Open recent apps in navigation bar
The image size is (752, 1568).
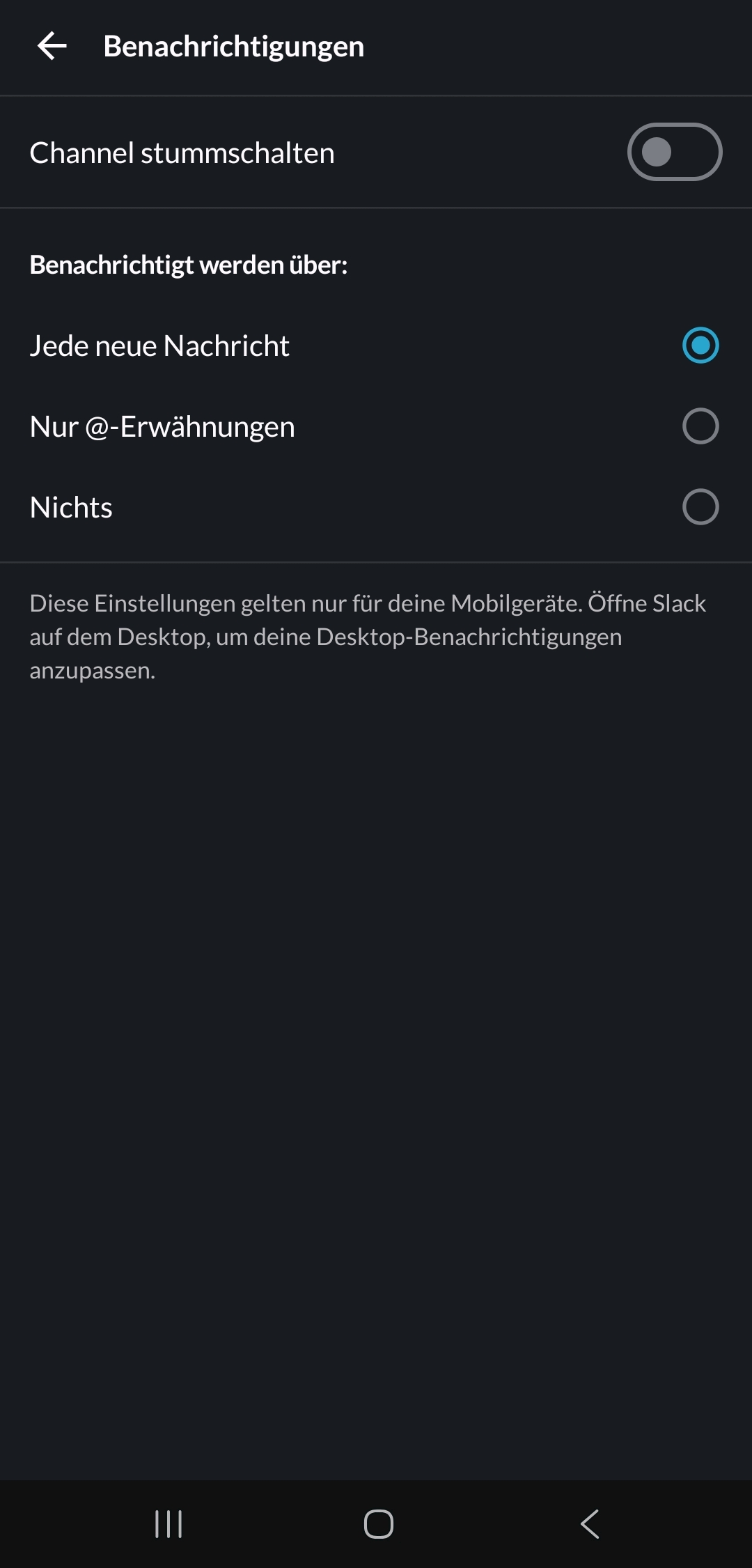tap(169, 1523)
